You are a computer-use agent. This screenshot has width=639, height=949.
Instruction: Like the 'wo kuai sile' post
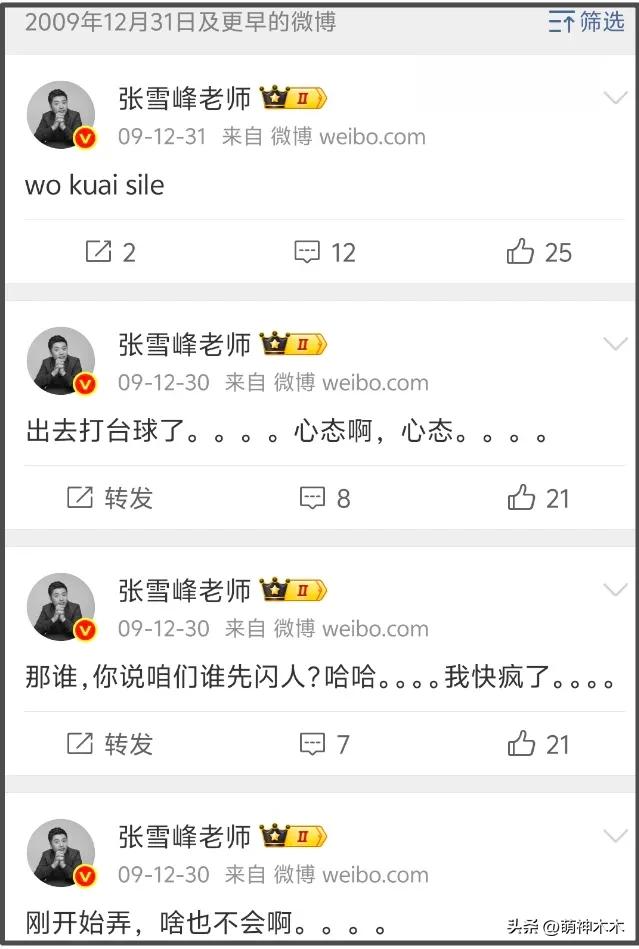coord(539,252)
